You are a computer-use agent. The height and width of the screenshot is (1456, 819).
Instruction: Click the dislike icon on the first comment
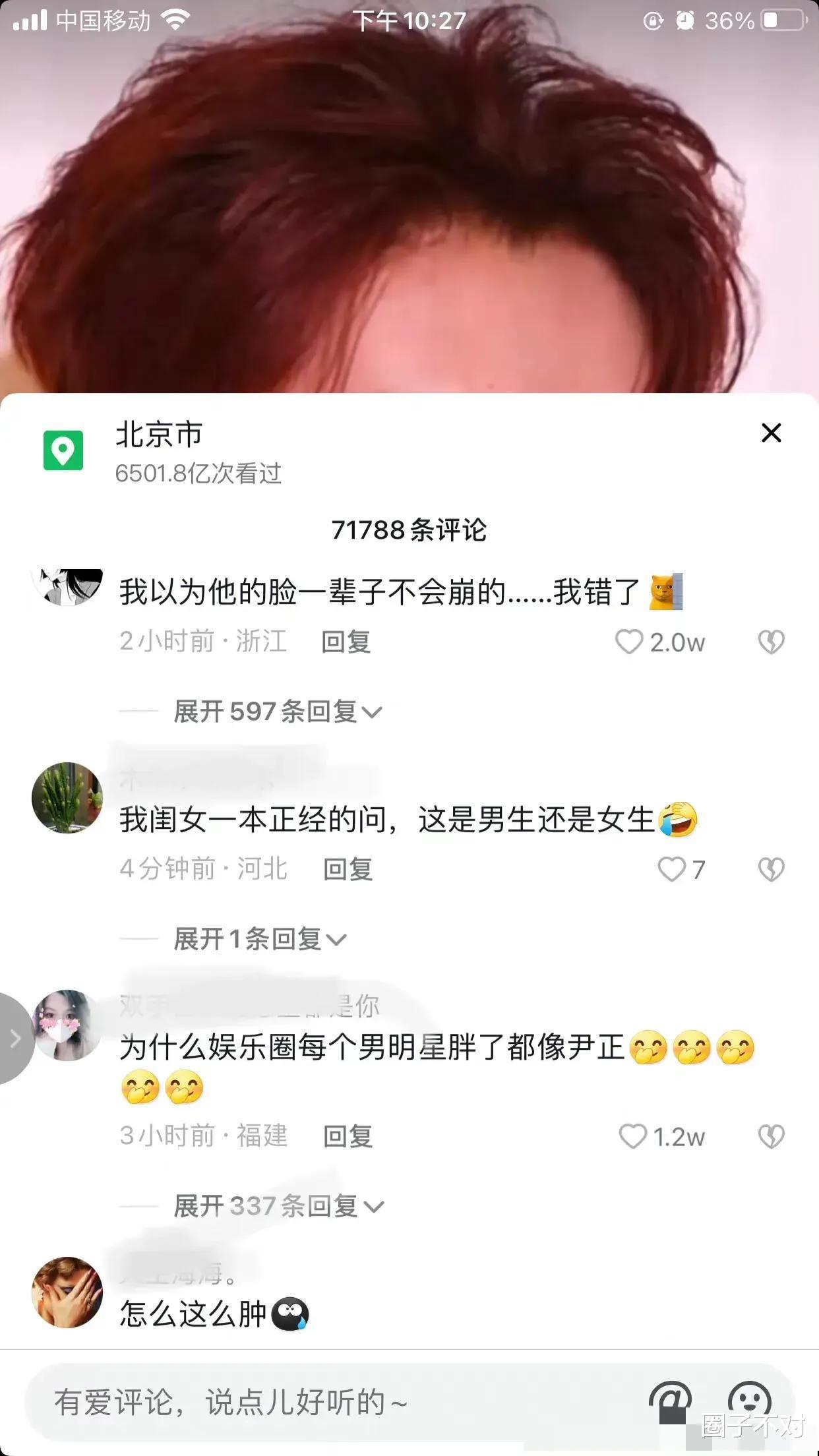(771, 641)
